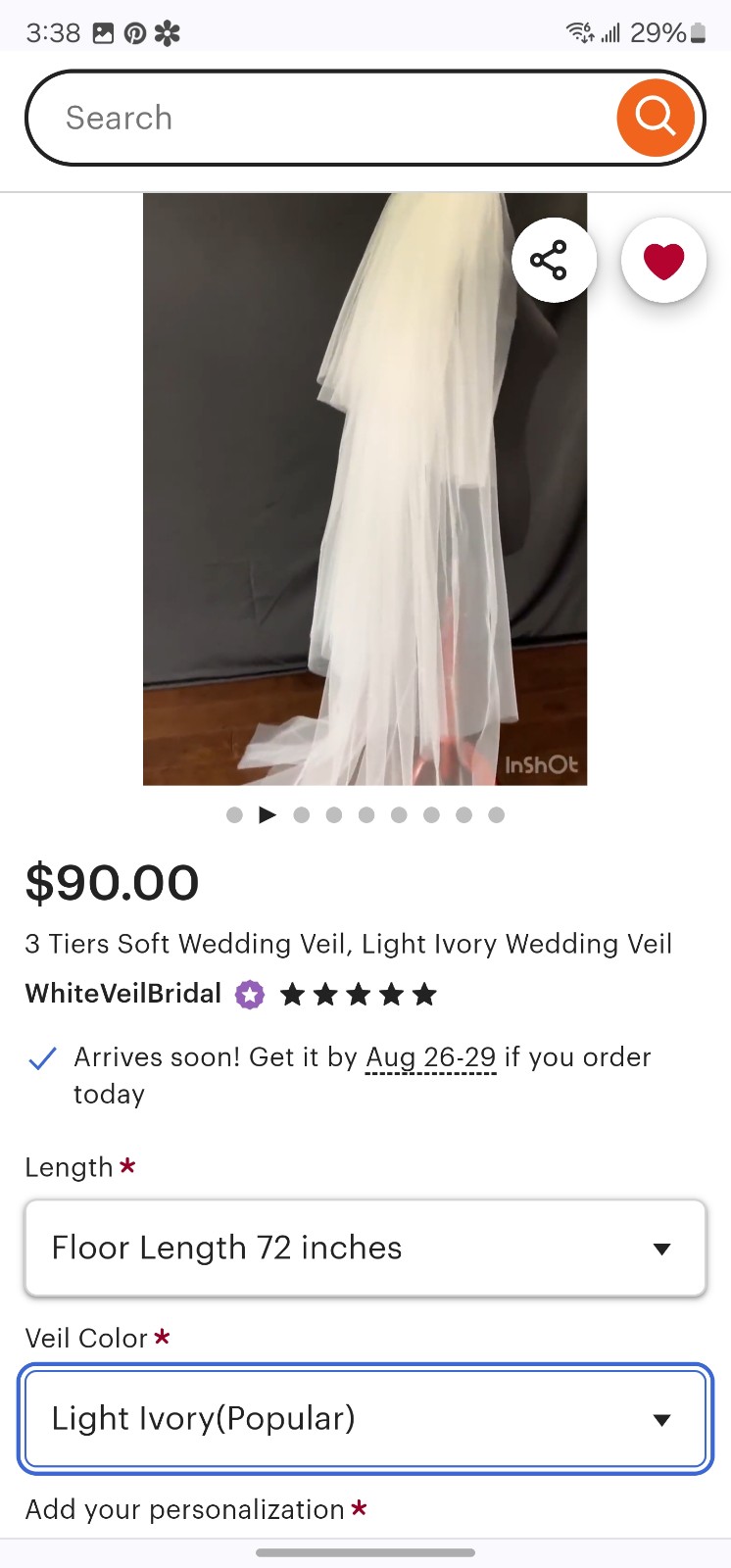Screen dimensions: 731x1568
Task: Open the product video image
Action: (x=365, y=489)
